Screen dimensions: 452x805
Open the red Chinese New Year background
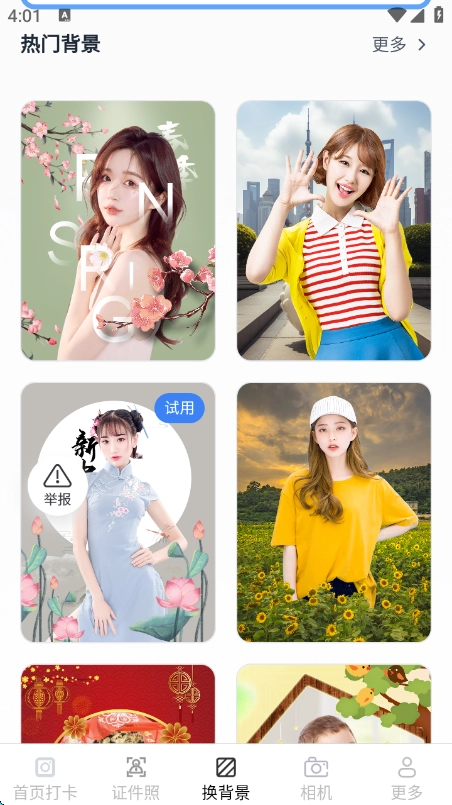[118, 704]
